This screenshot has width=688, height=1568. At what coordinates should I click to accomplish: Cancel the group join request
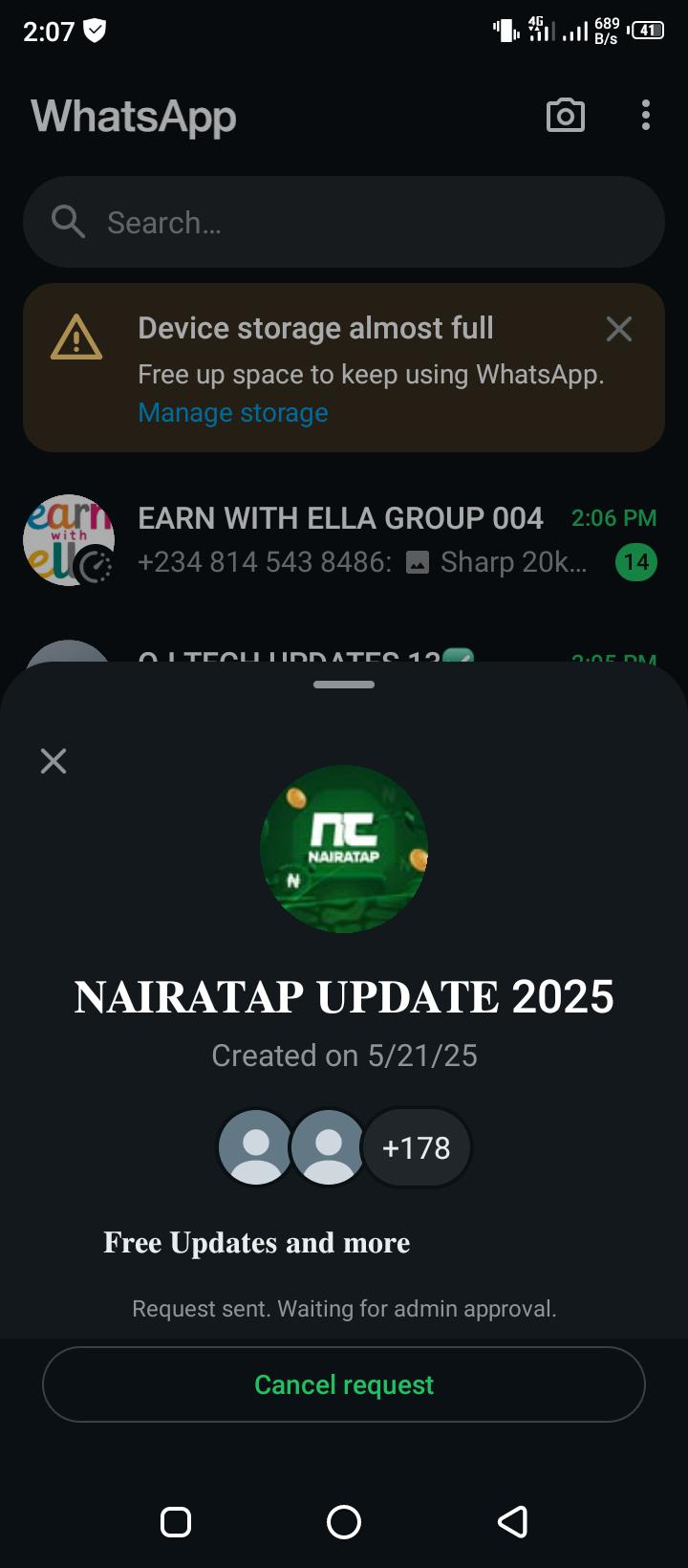click(x=344, y=1384)
